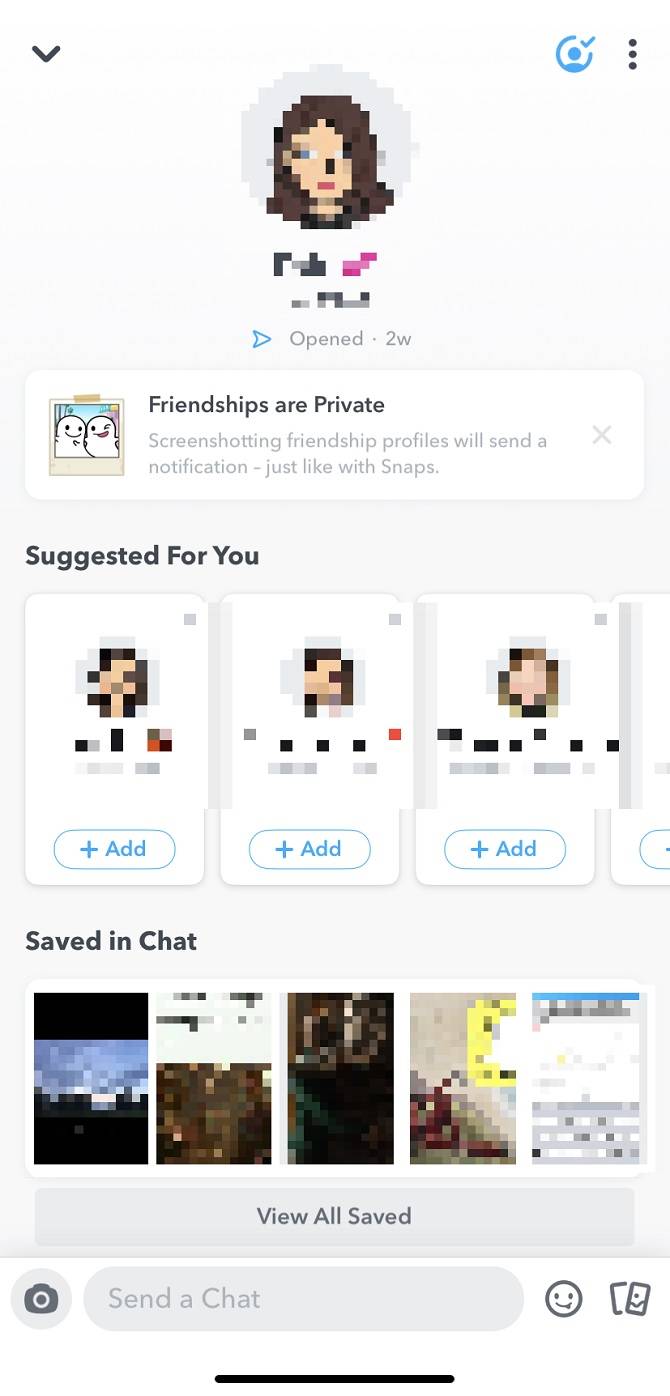670x1396 pixels.
Task: Open the saved image with yellow marking
Action: click(463, 1078)
